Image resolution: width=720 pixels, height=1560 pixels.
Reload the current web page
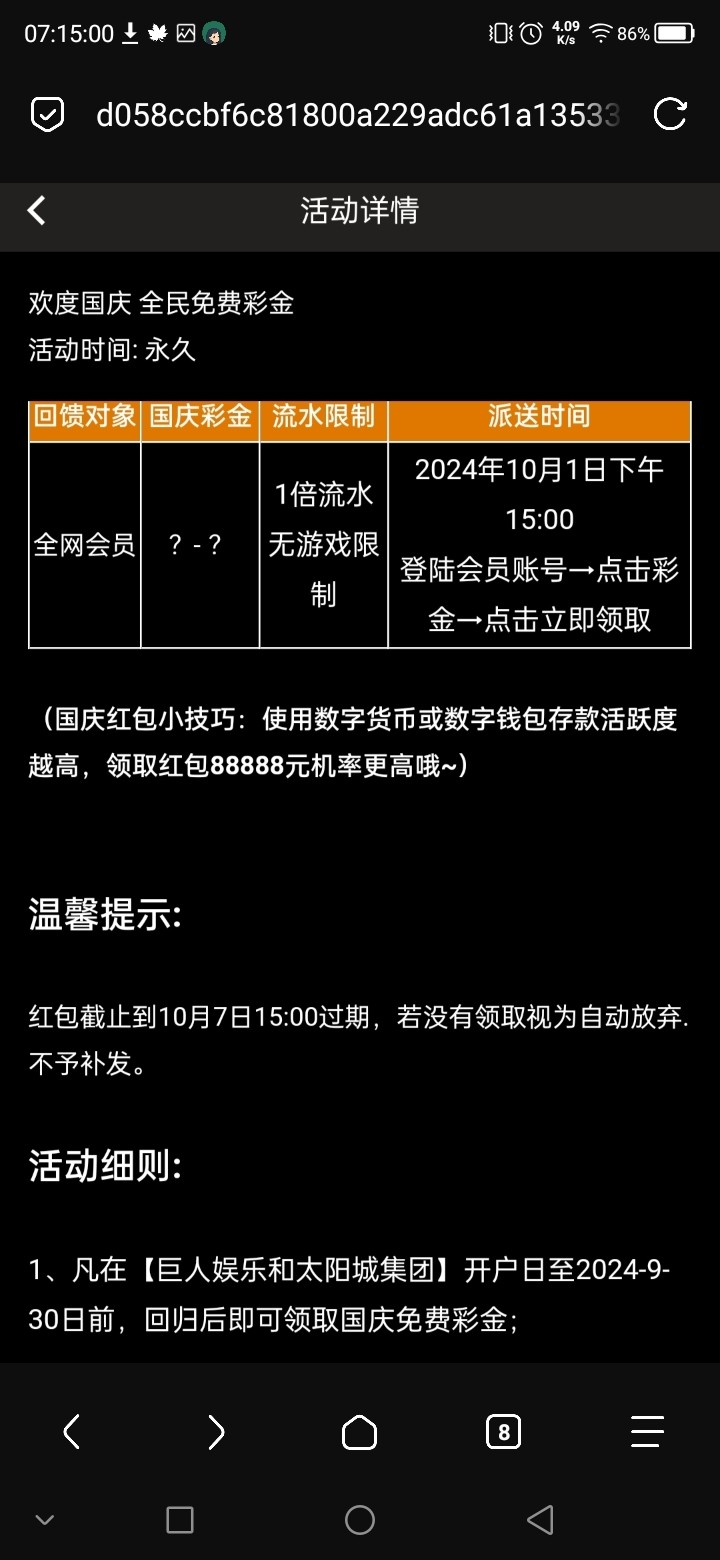(x=670, y=115)
